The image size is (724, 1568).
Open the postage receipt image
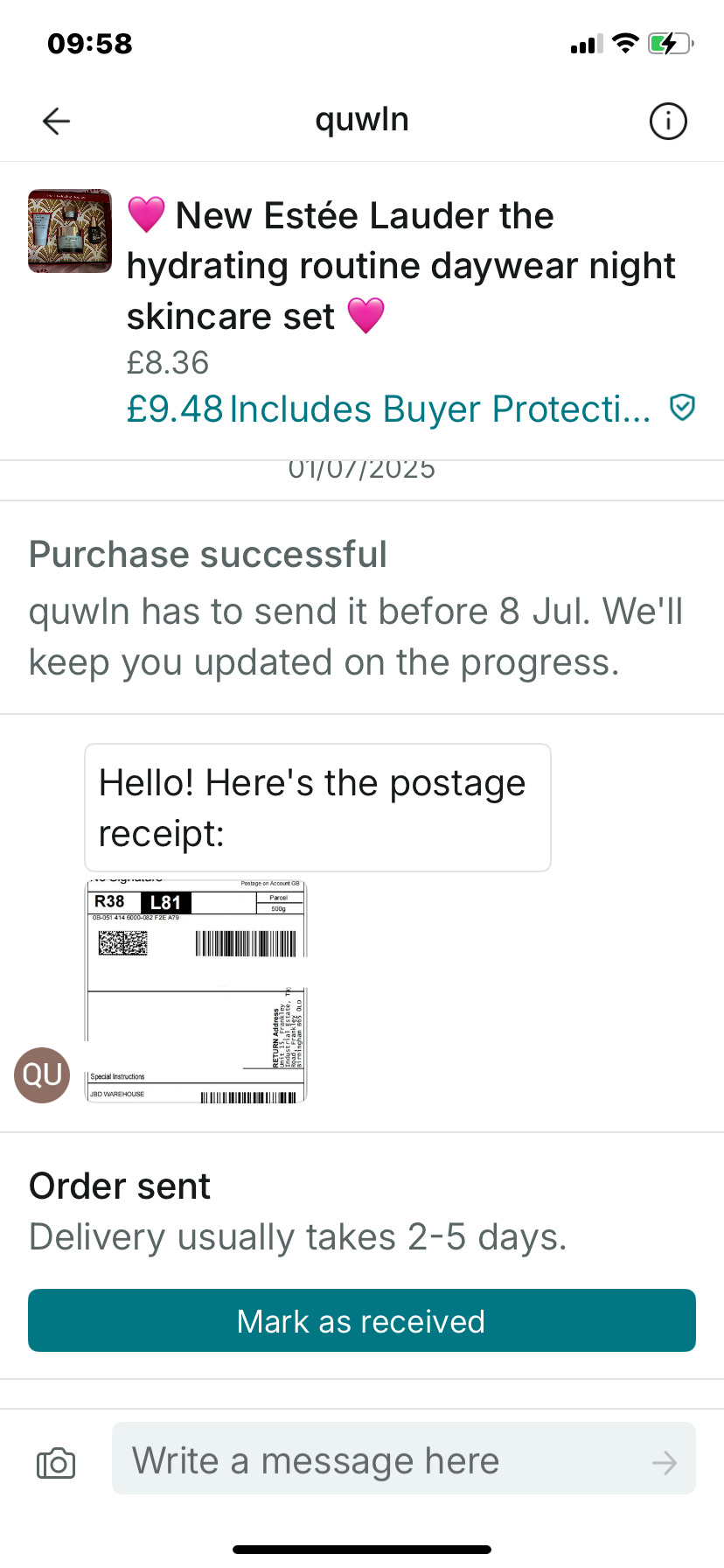(196, 990)
